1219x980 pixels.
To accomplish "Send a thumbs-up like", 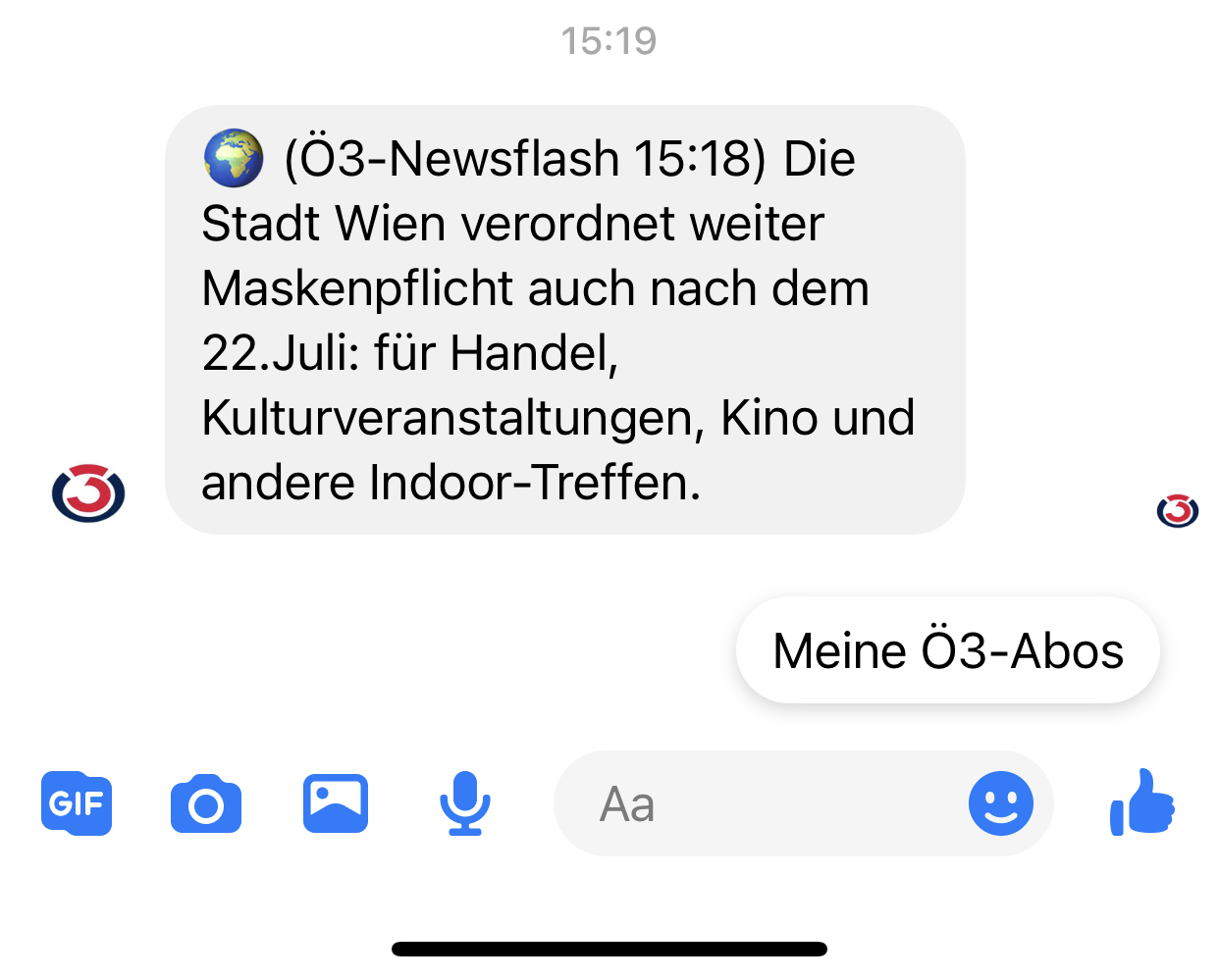I will [x=1142, y=803].
